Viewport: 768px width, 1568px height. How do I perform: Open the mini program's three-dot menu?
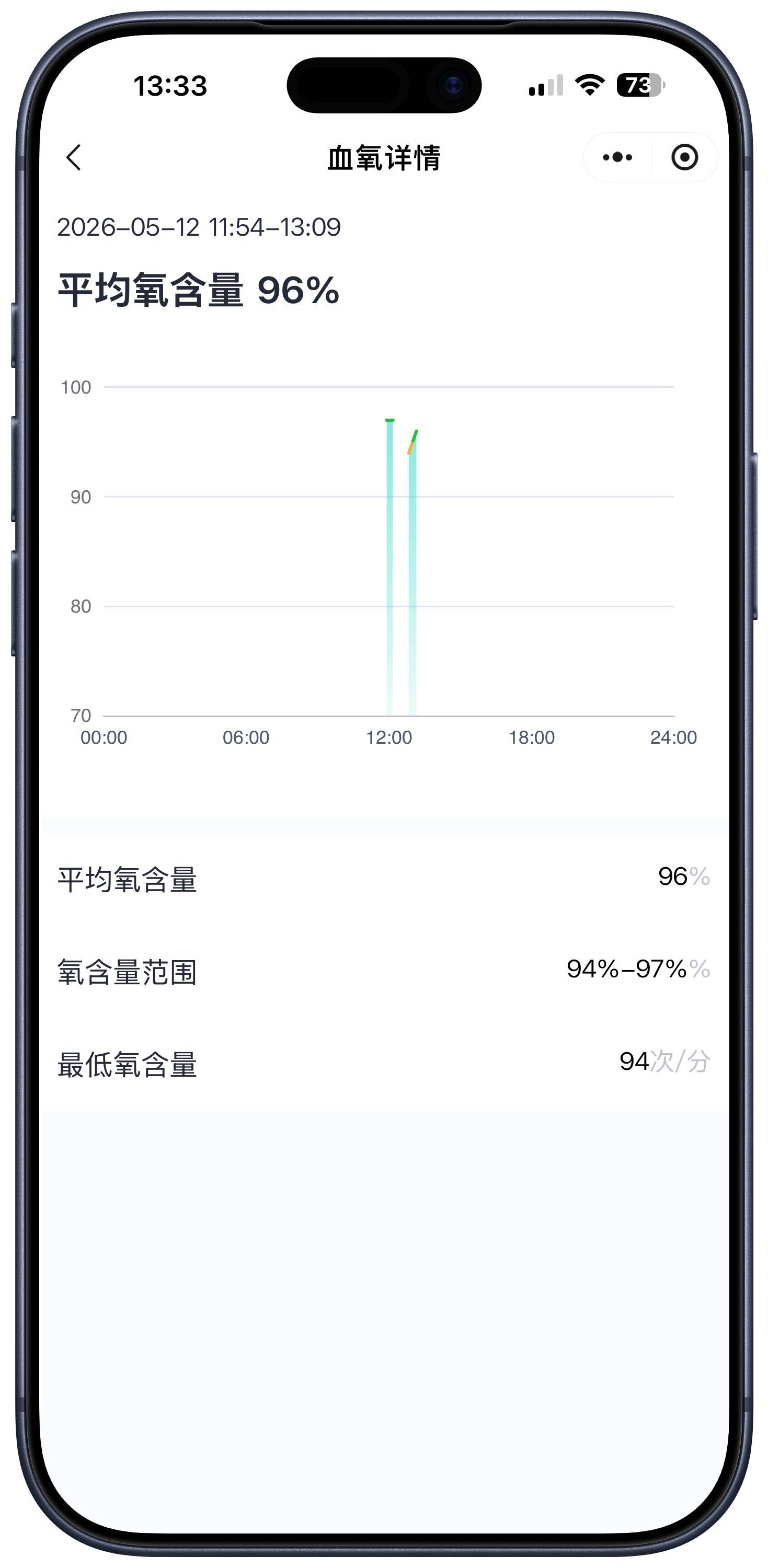point(617,158)
